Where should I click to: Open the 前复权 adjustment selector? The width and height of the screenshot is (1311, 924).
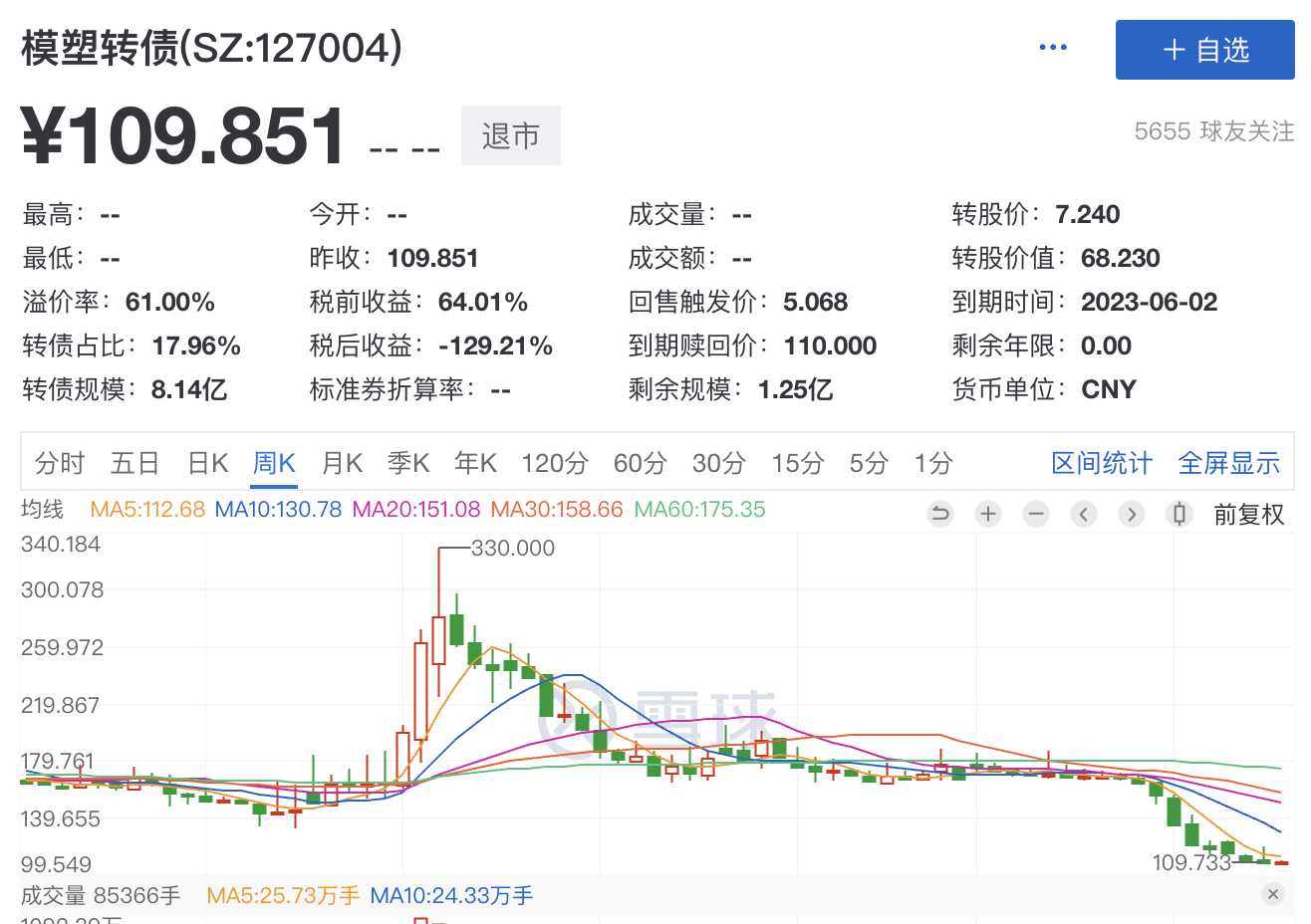(x=1248, y=514)
